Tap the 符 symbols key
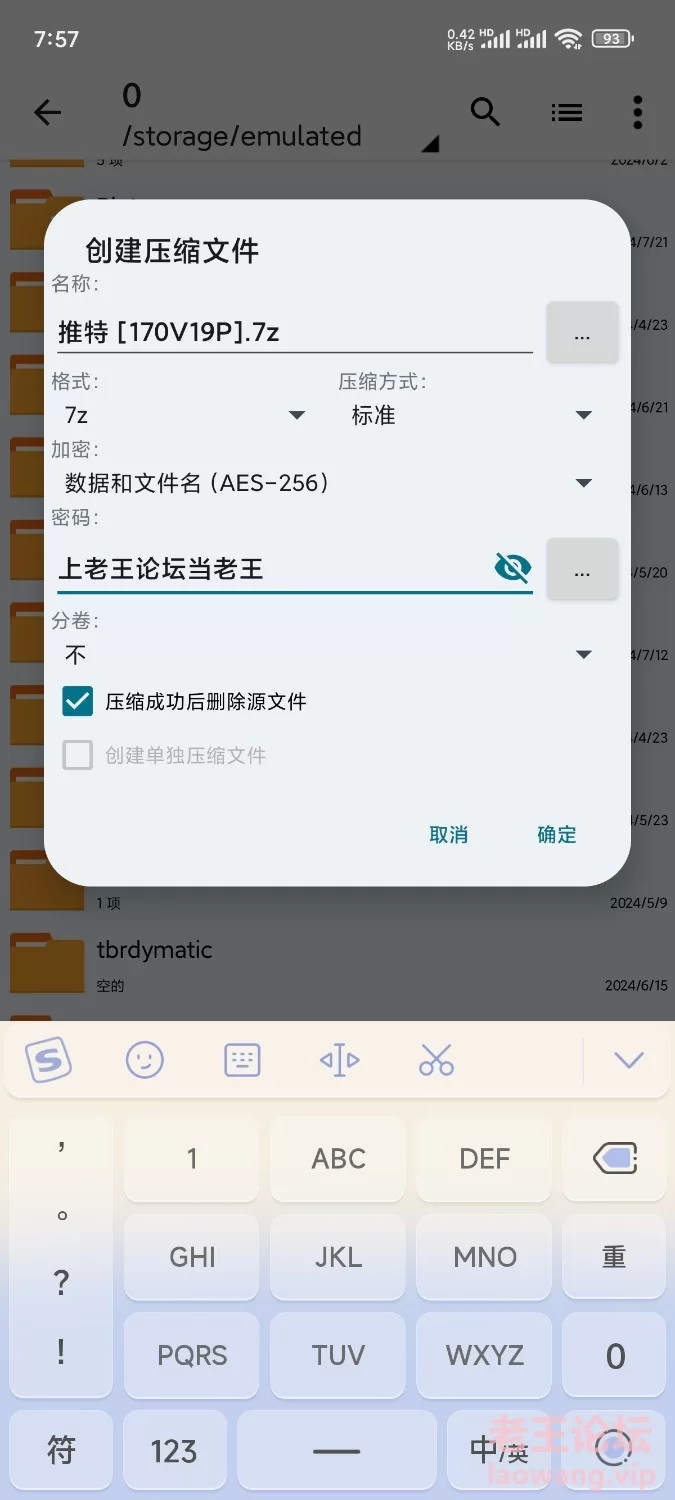 61,1451
